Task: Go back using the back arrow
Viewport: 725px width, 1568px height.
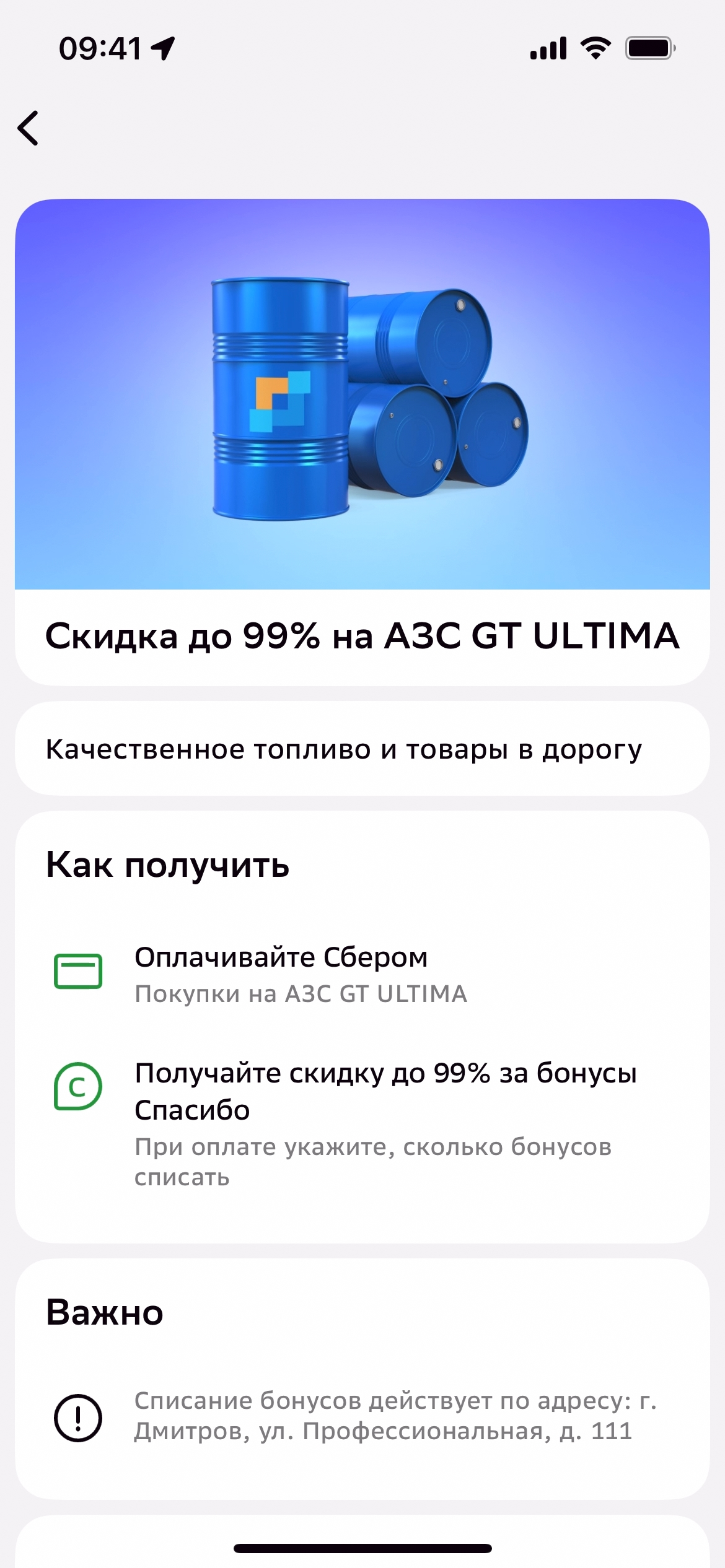Action: [x=29, y=128]
